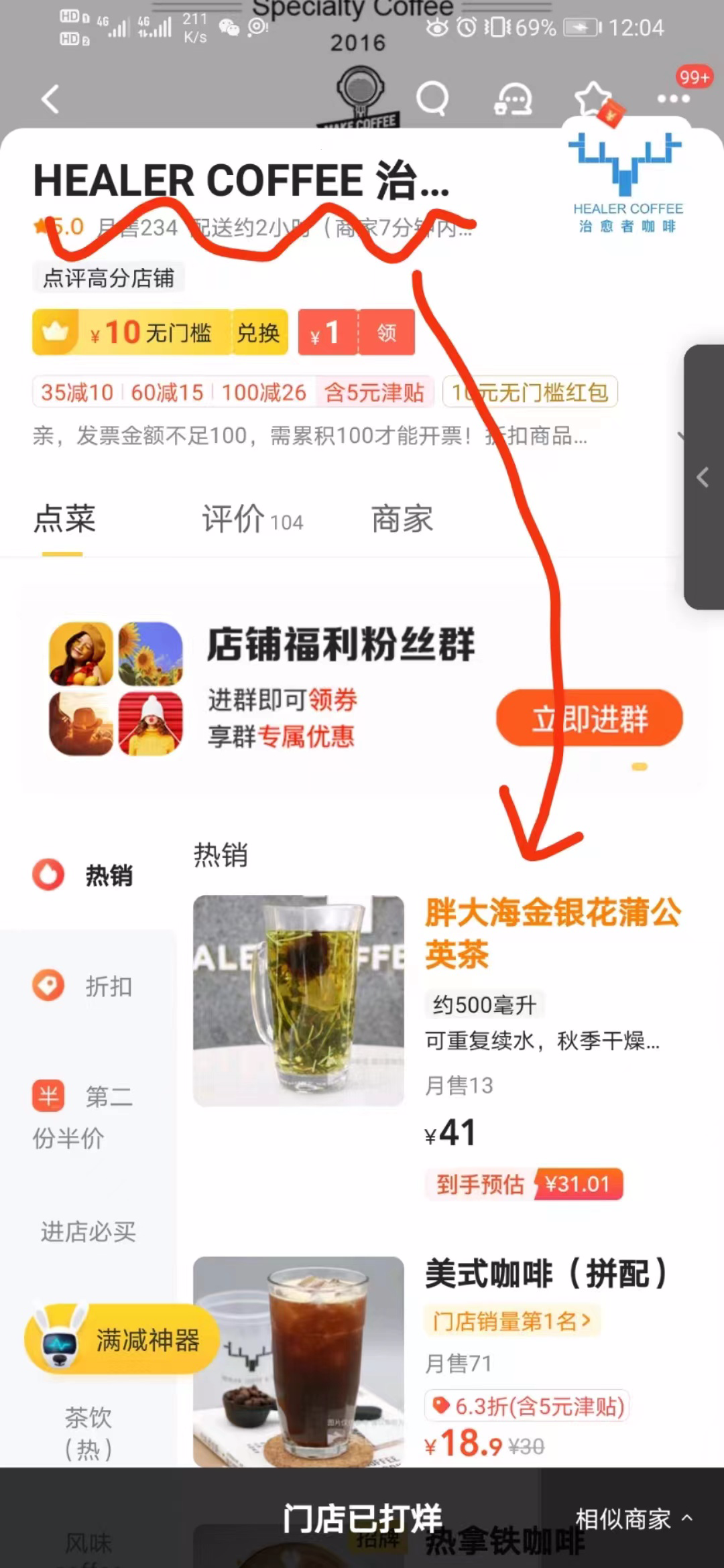The height and width of the screenshot is (1568, 724).
Task: Go back using the top arrow
Action: tap(50, 99)
